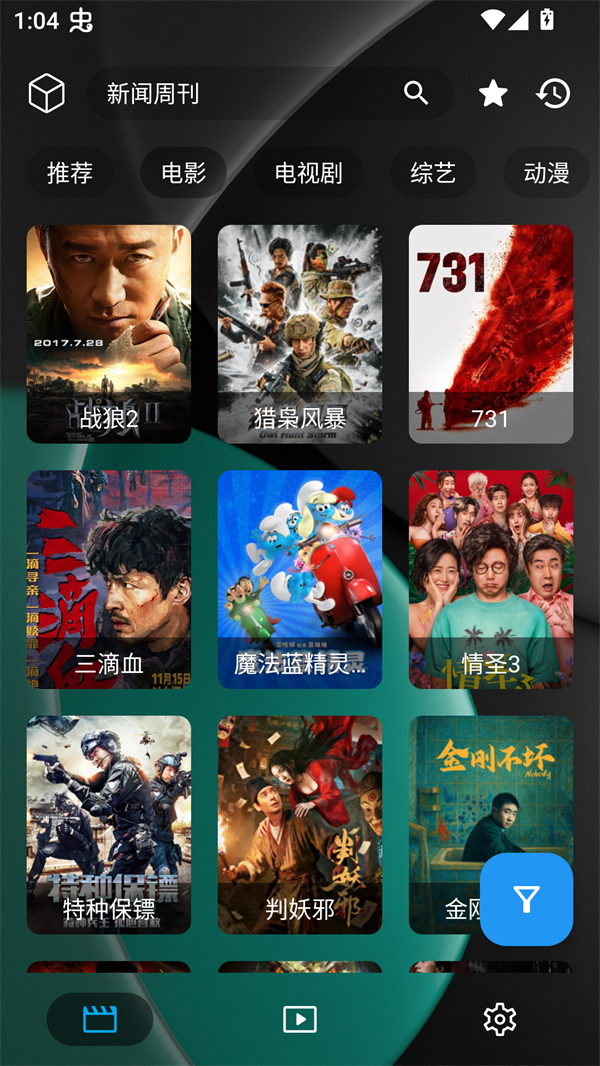The width and height of the screenshot is (600, 1066).
Task: Open the movie 情圣3
Action: coord(491,579)
